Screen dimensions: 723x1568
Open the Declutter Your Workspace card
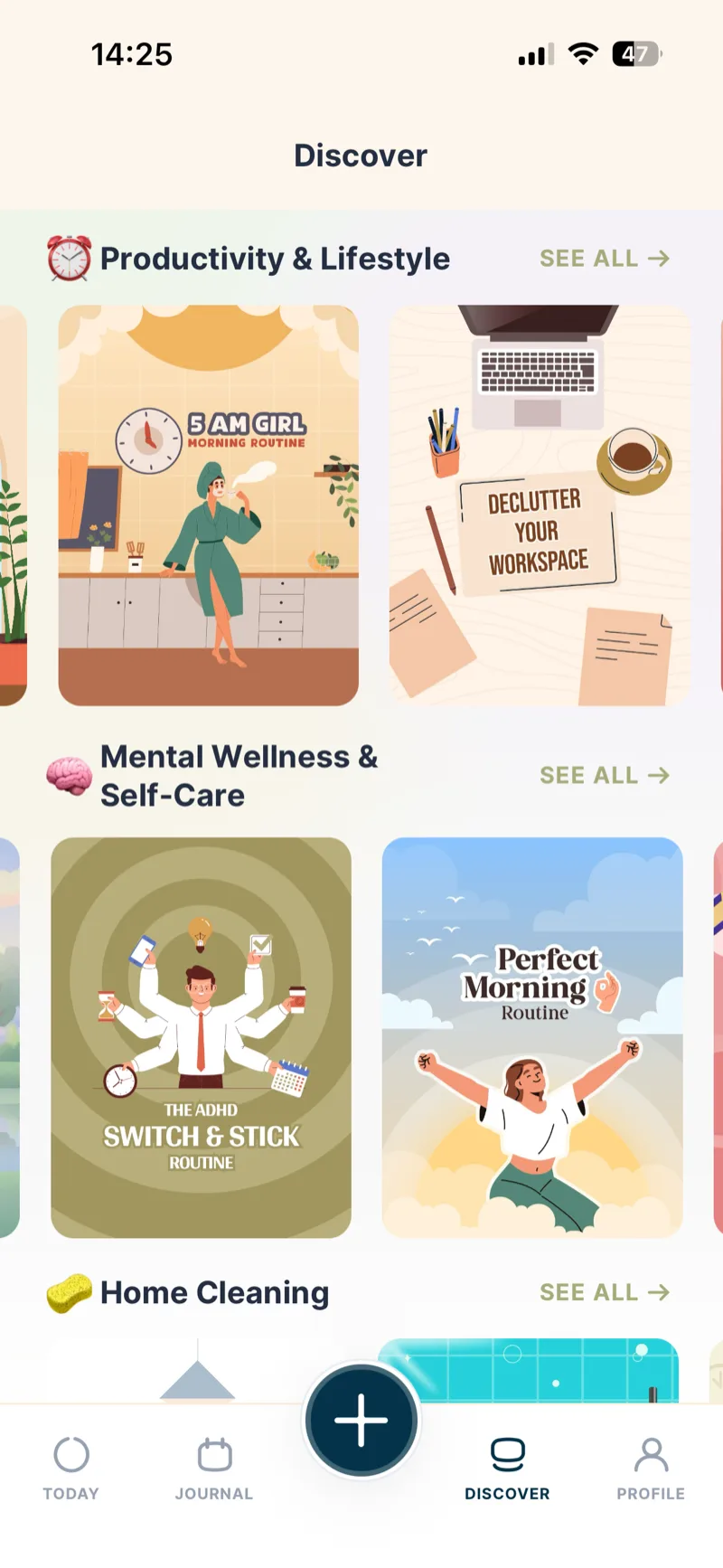coord(540,505)
